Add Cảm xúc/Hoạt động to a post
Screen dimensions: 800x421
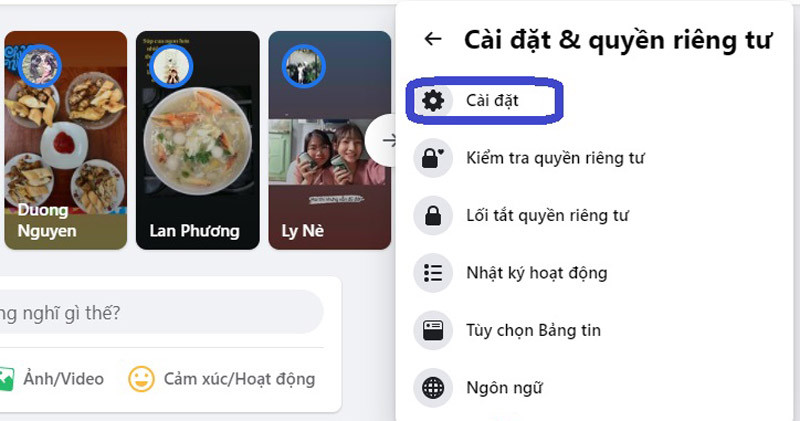tap(222, 379)
